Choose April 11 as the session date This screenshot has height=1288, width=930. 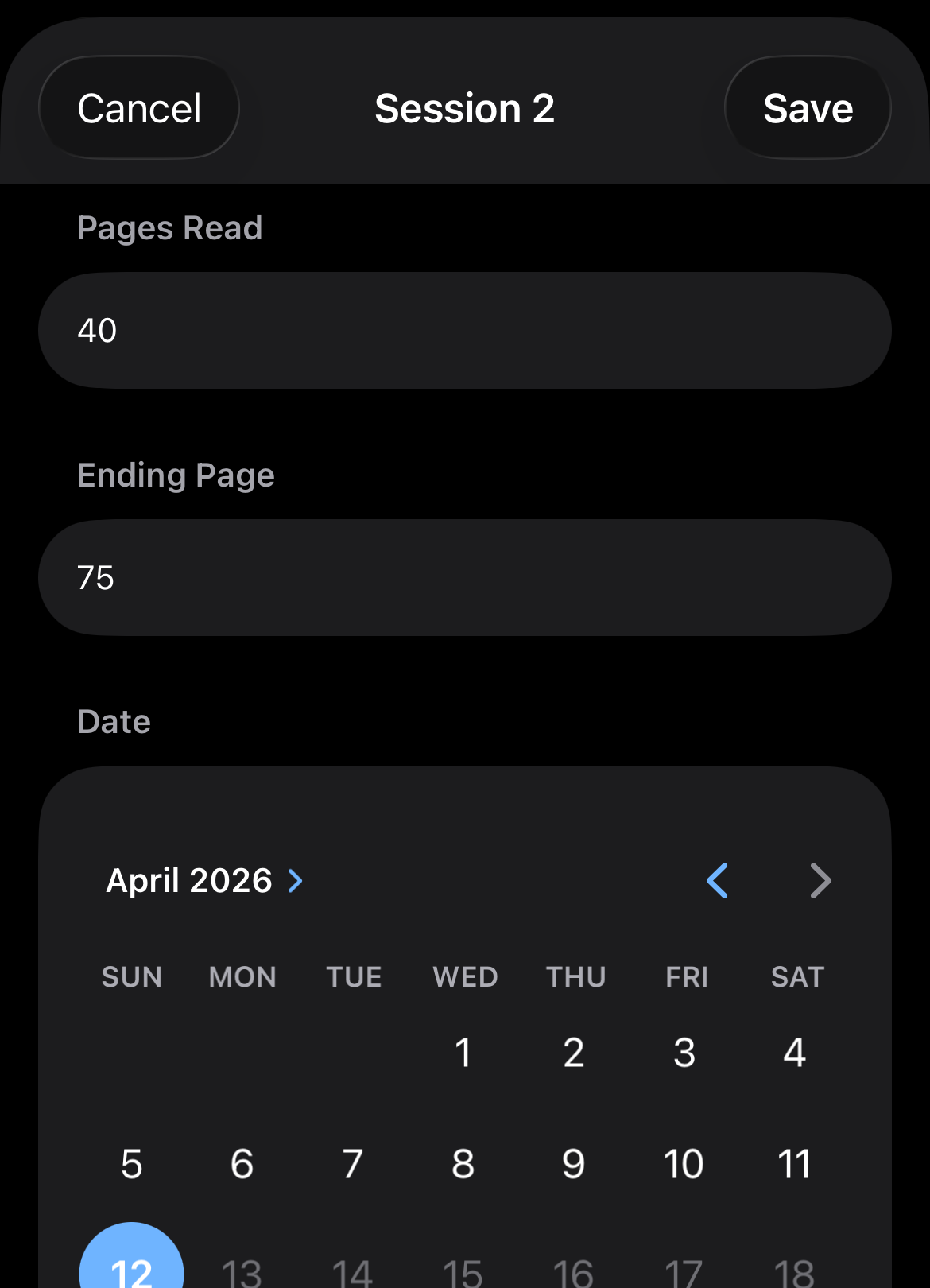tap(795, 1163)
